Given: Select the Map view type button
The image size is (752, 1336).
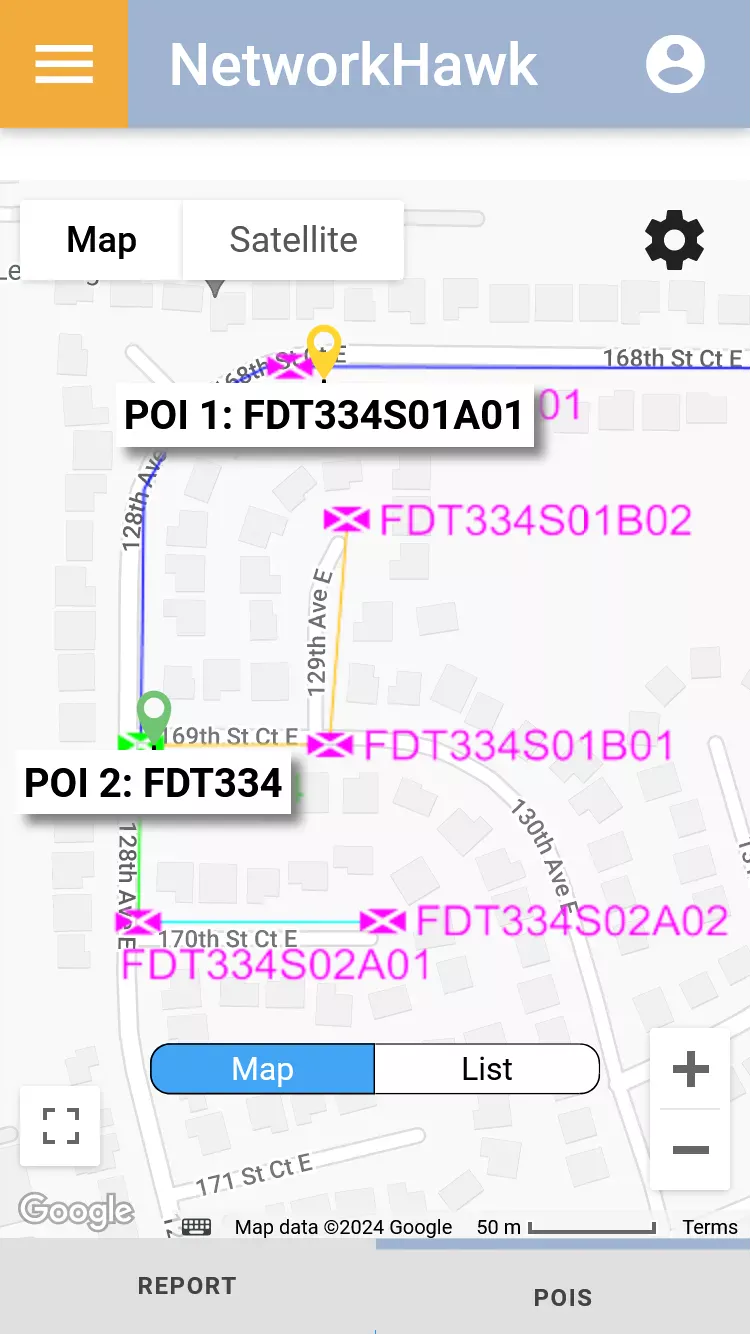Looking at the screenshot, I should [101, 240].
